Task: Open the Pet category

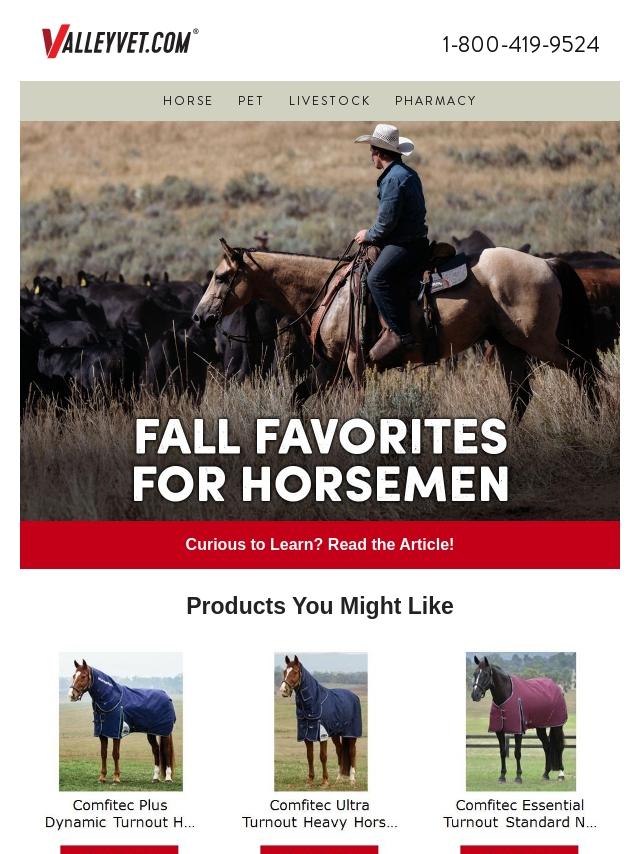Action: point(251,101)
